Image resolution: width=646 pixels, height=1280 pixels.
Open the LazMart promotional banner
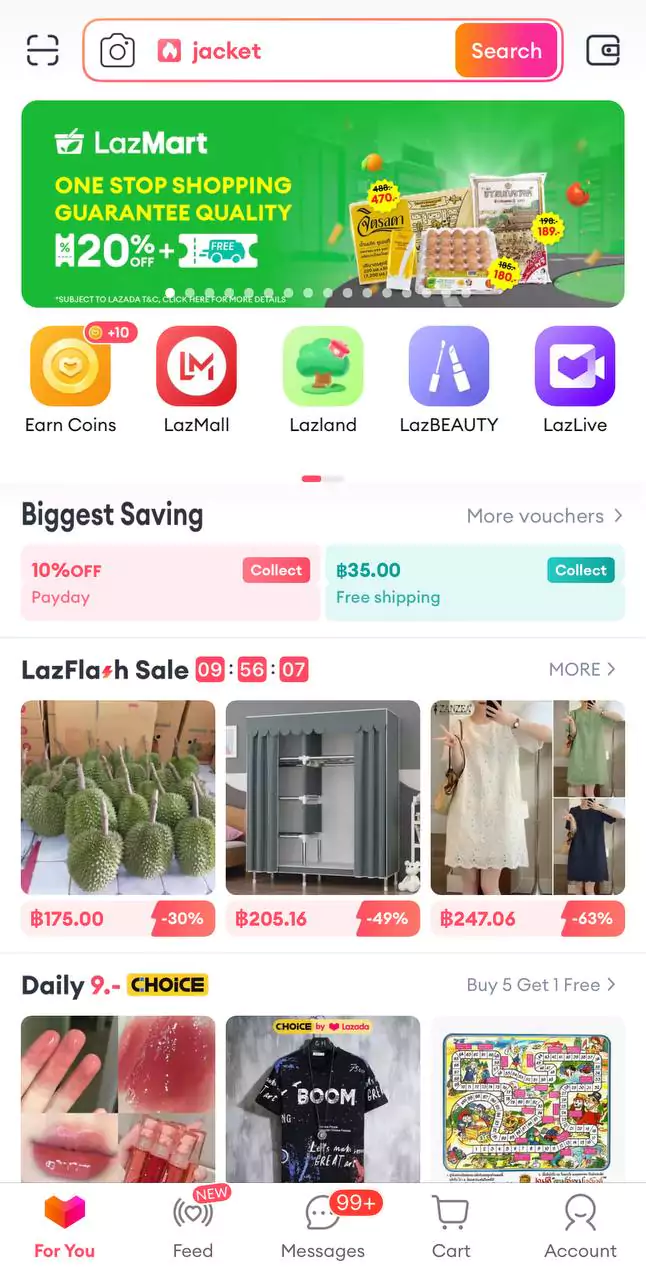[322, 204]
